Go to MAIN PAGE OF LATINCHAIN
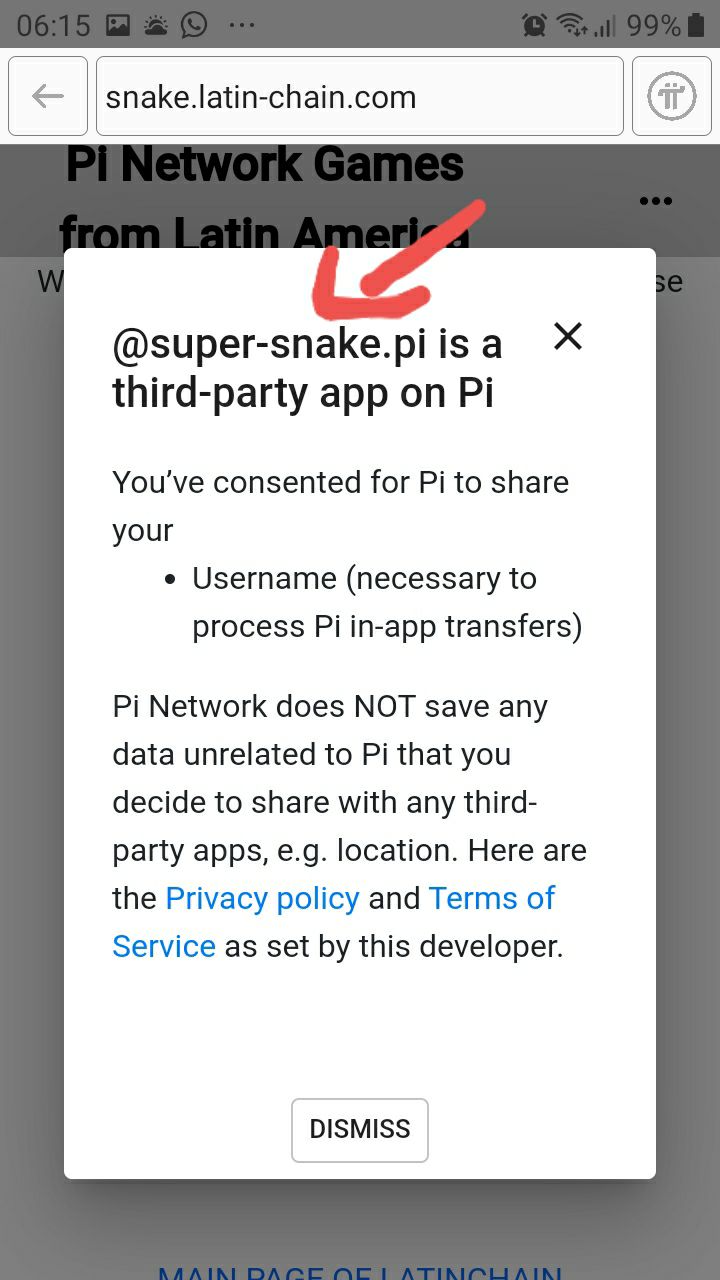This screenshot has width=720, height=1280. [358, 1272]
